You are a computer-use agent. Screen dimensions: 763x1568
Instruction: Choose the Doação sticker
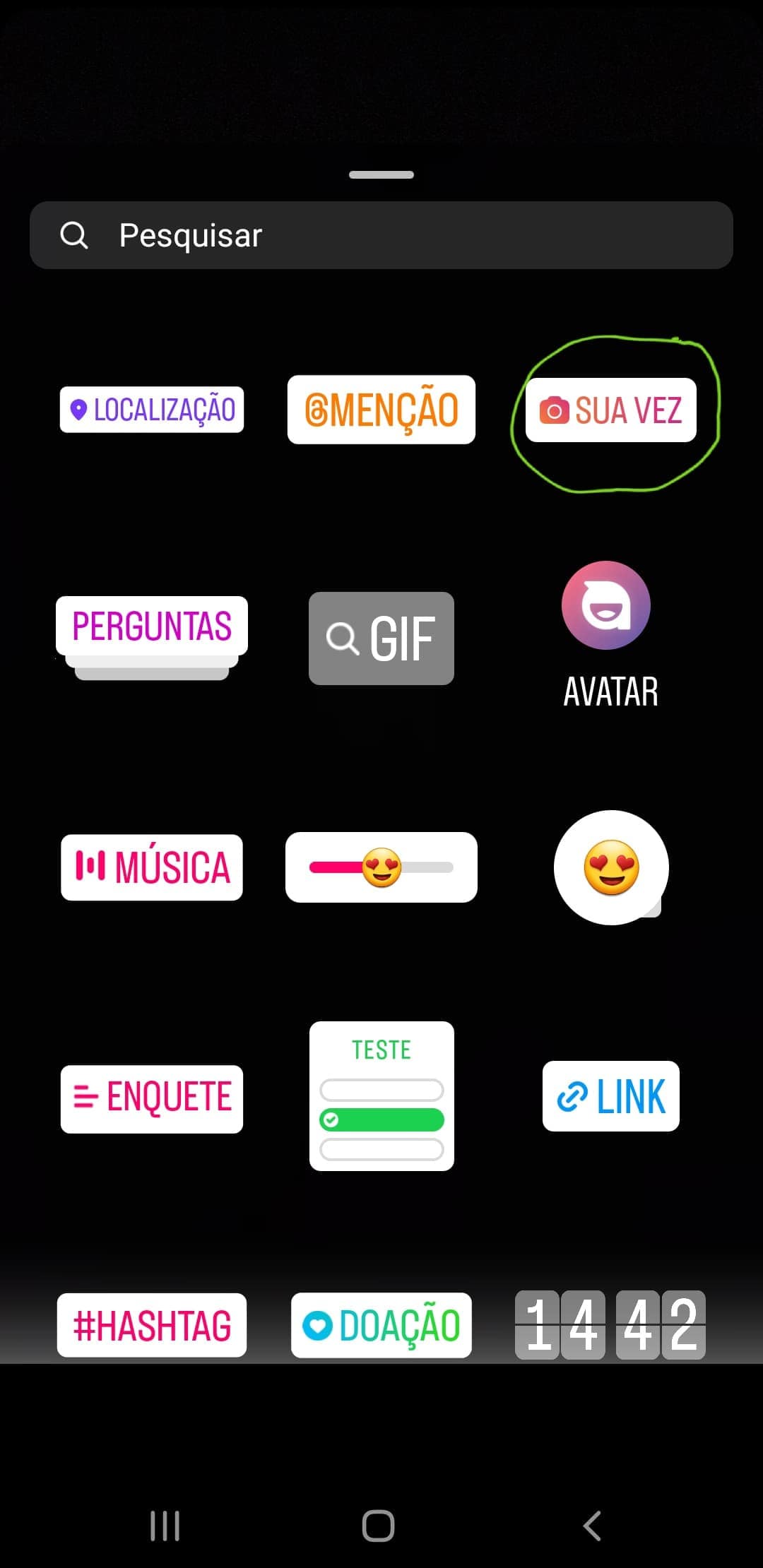tap(381, 1325)
